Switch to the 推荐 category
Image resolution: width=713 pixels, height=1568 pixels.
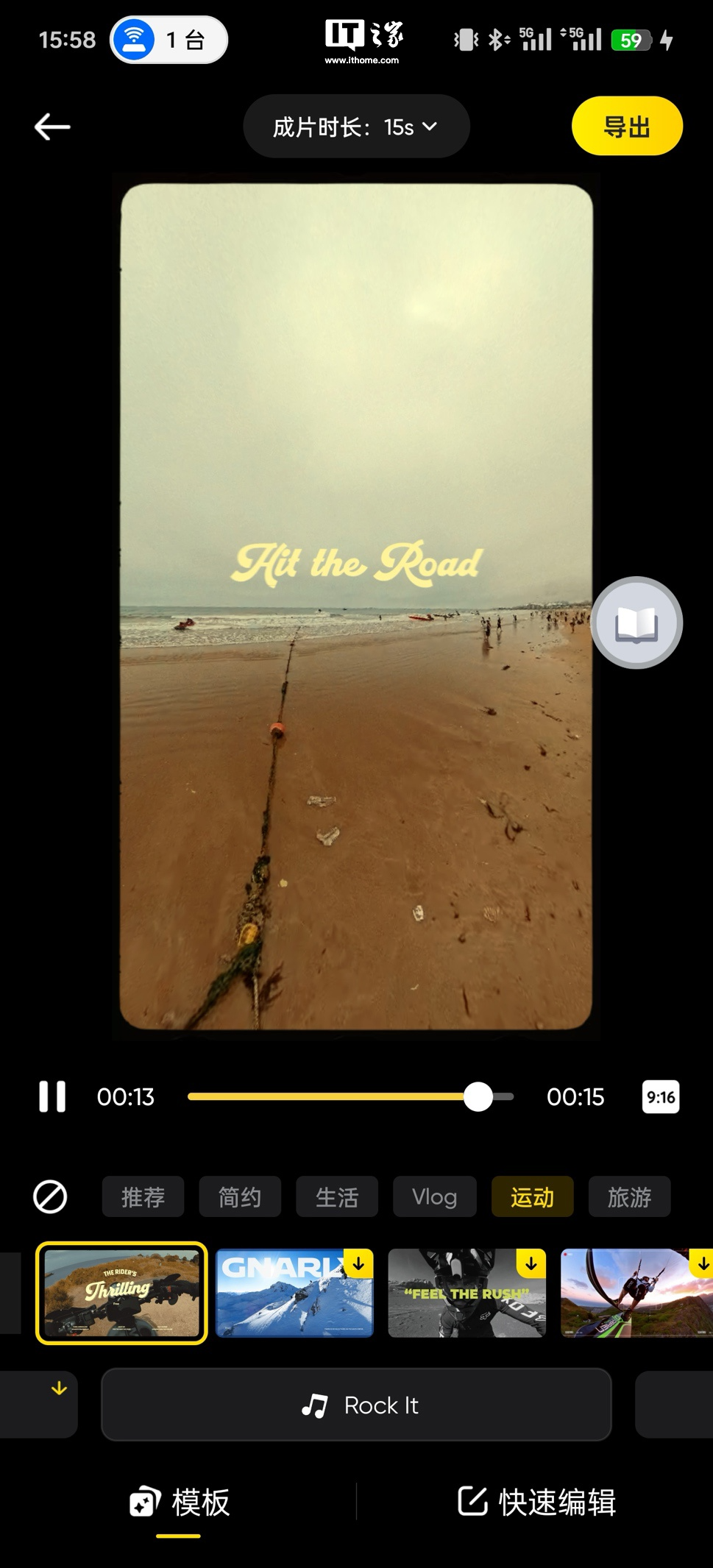point(143,1197)
